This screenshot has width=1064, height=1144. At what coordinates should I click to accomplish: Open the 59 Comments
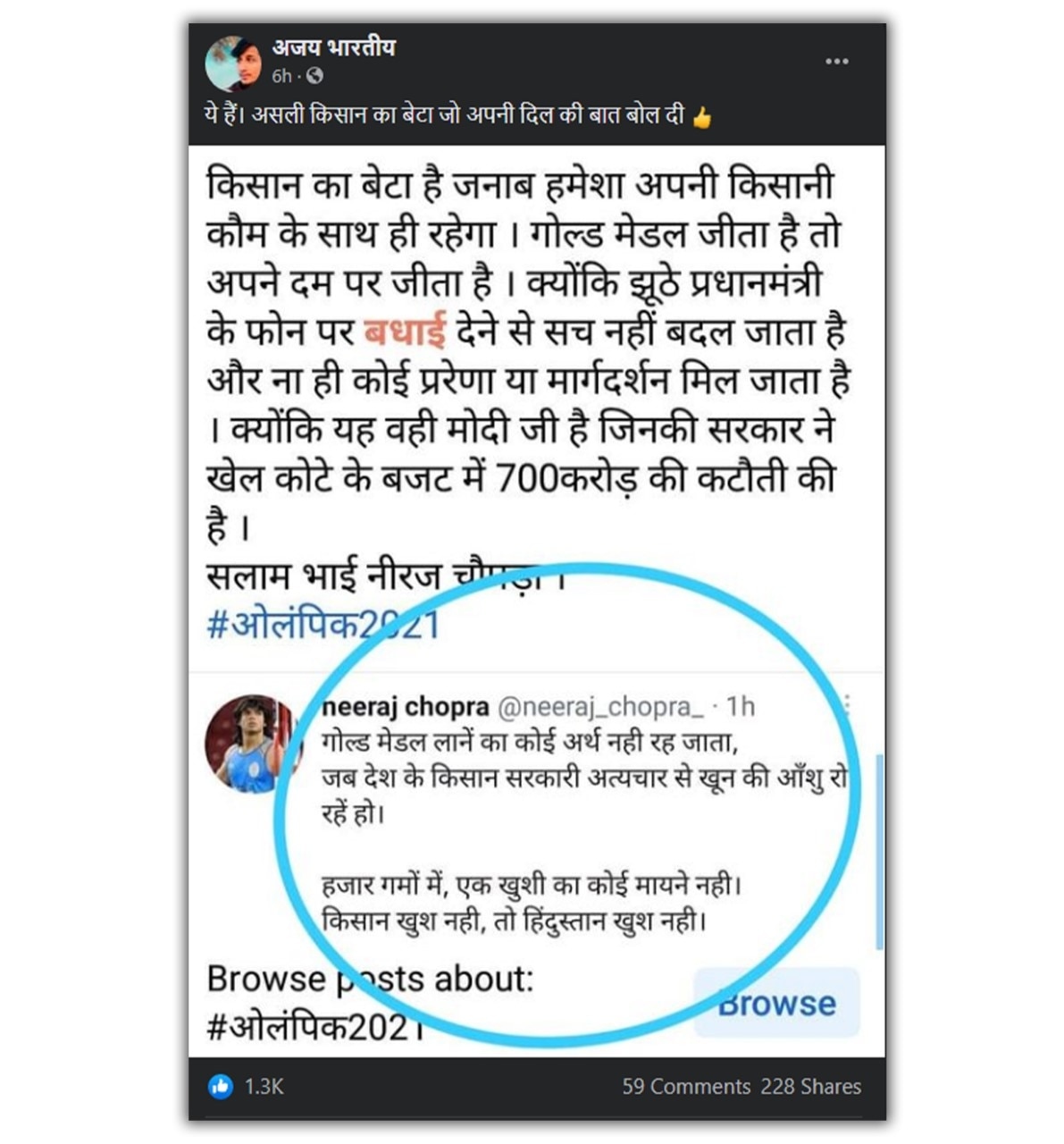click(686, 1087)
